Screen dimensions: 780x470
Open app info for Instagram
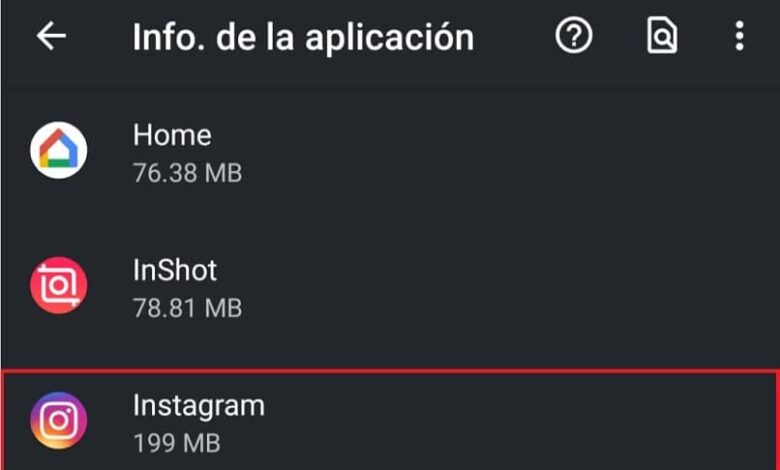point(198,421)
